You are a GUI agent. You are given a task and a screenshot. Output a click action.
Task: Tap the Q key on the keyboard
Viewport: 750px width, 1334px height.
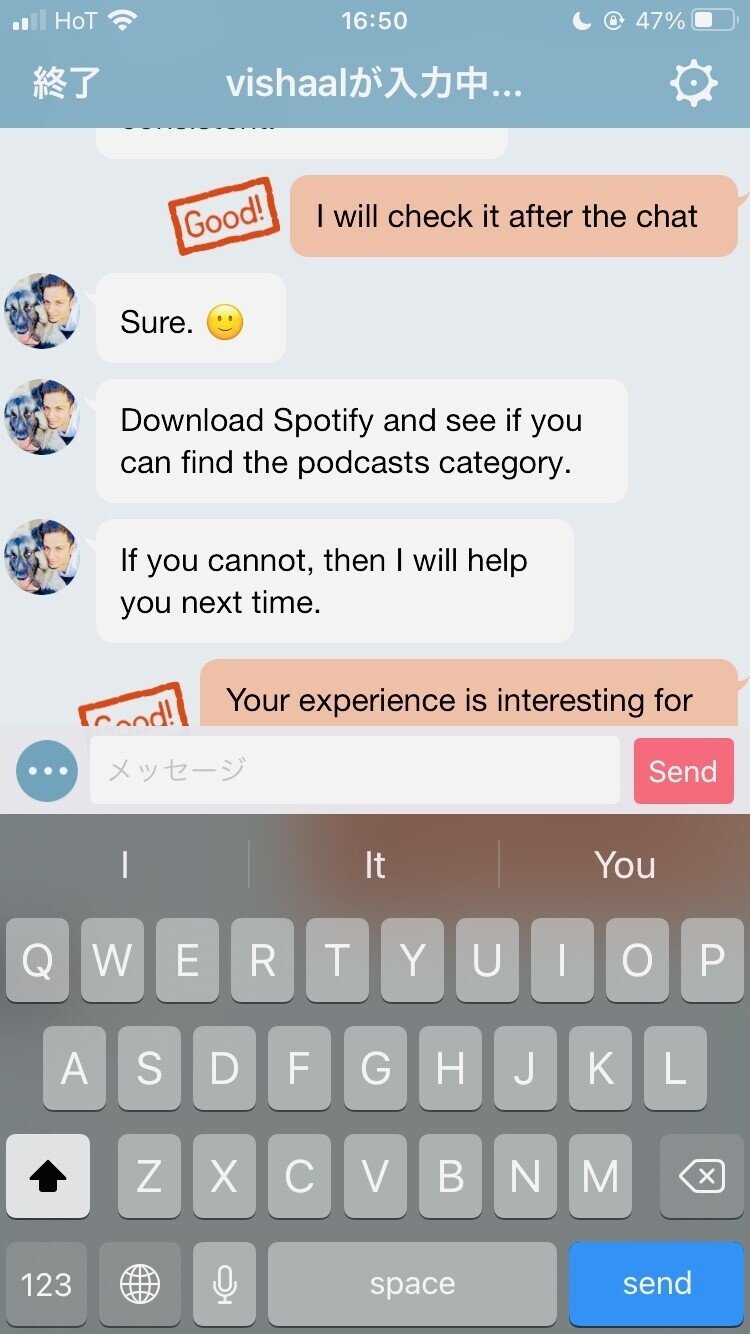pyautogui.click(x=37, y=961)
